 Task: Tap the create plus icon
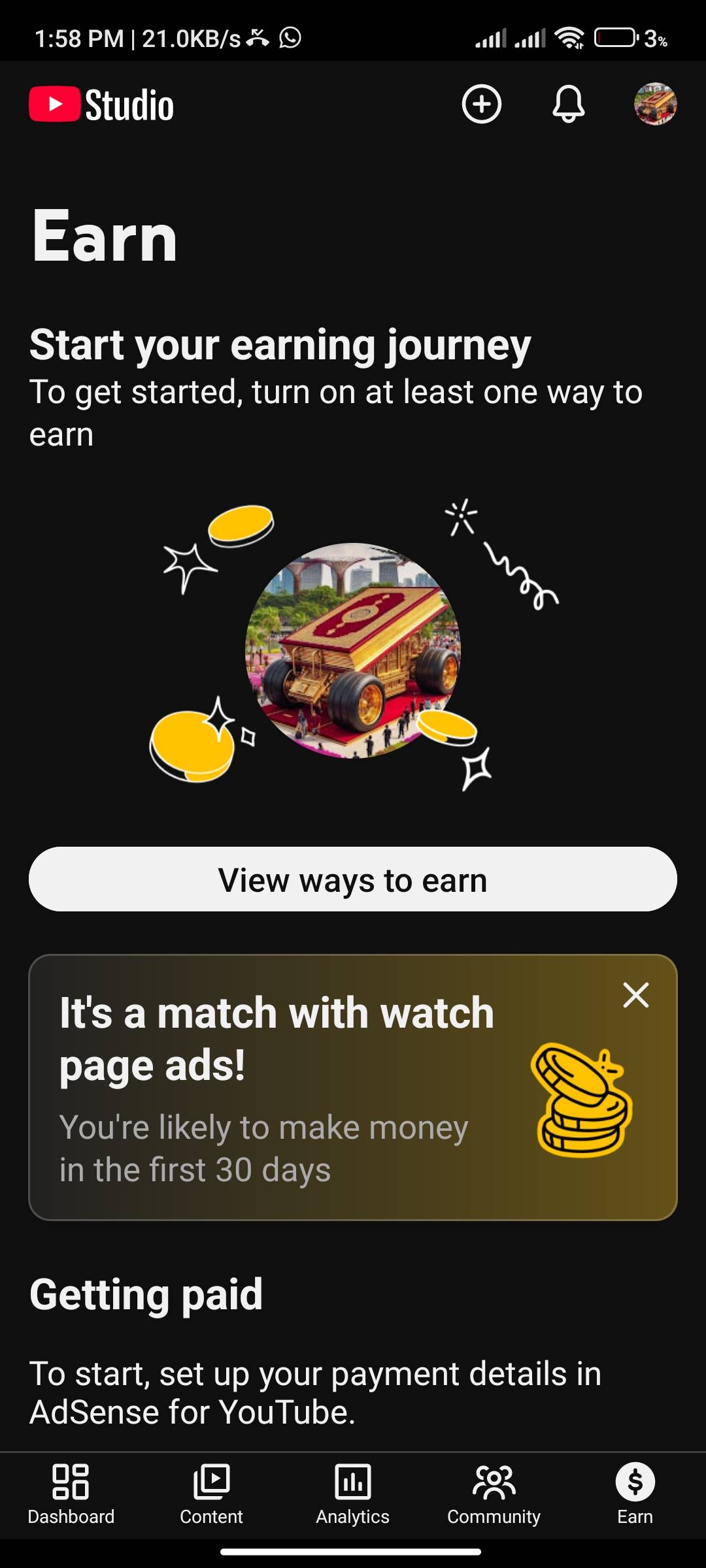click(x=482, y=104)
